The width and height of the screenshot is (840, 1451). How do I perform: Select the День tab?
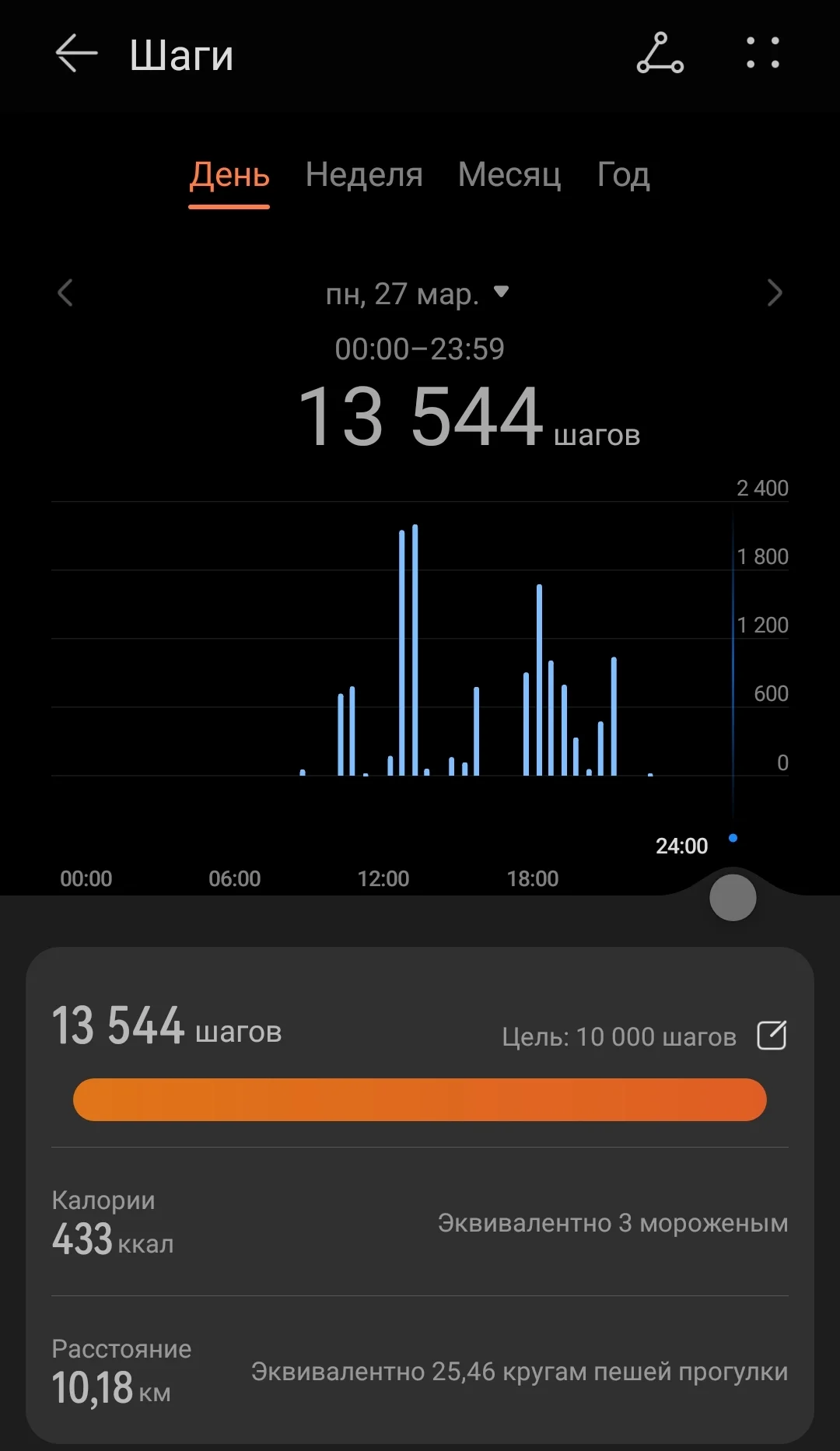click(229, 175)
